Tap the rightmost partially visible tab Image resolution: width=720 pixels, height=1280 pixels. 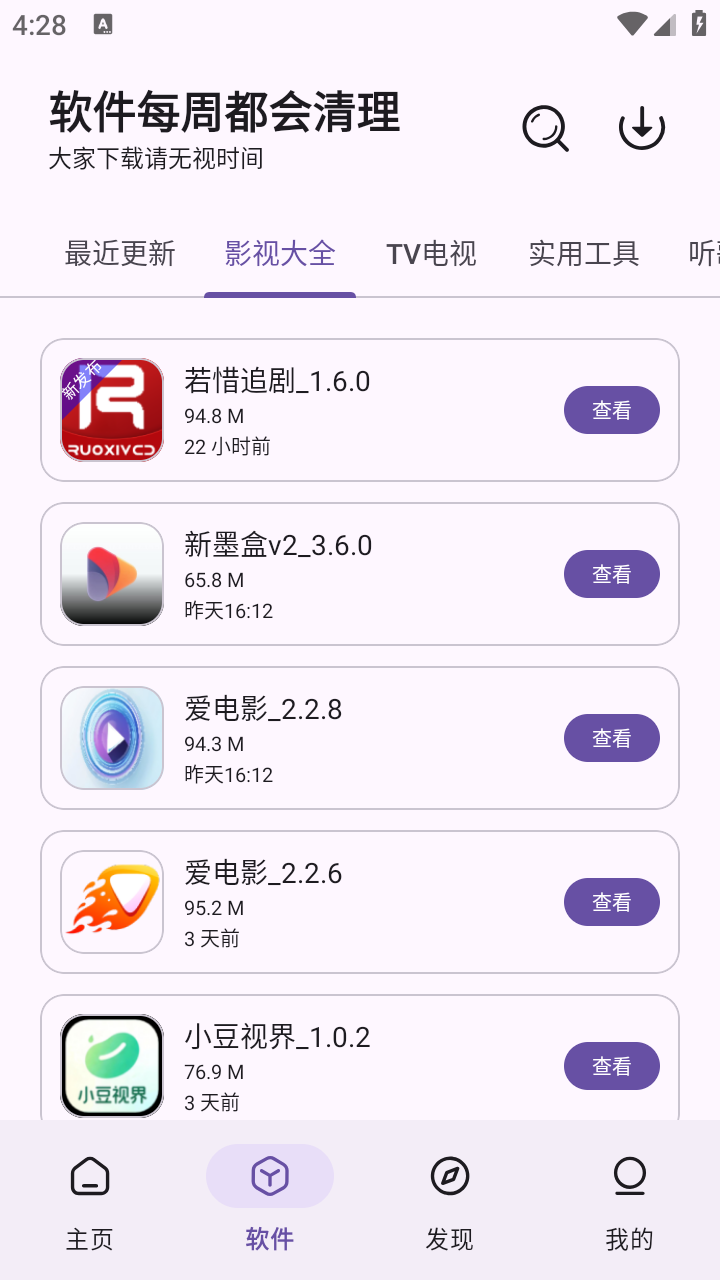(705, 254)
